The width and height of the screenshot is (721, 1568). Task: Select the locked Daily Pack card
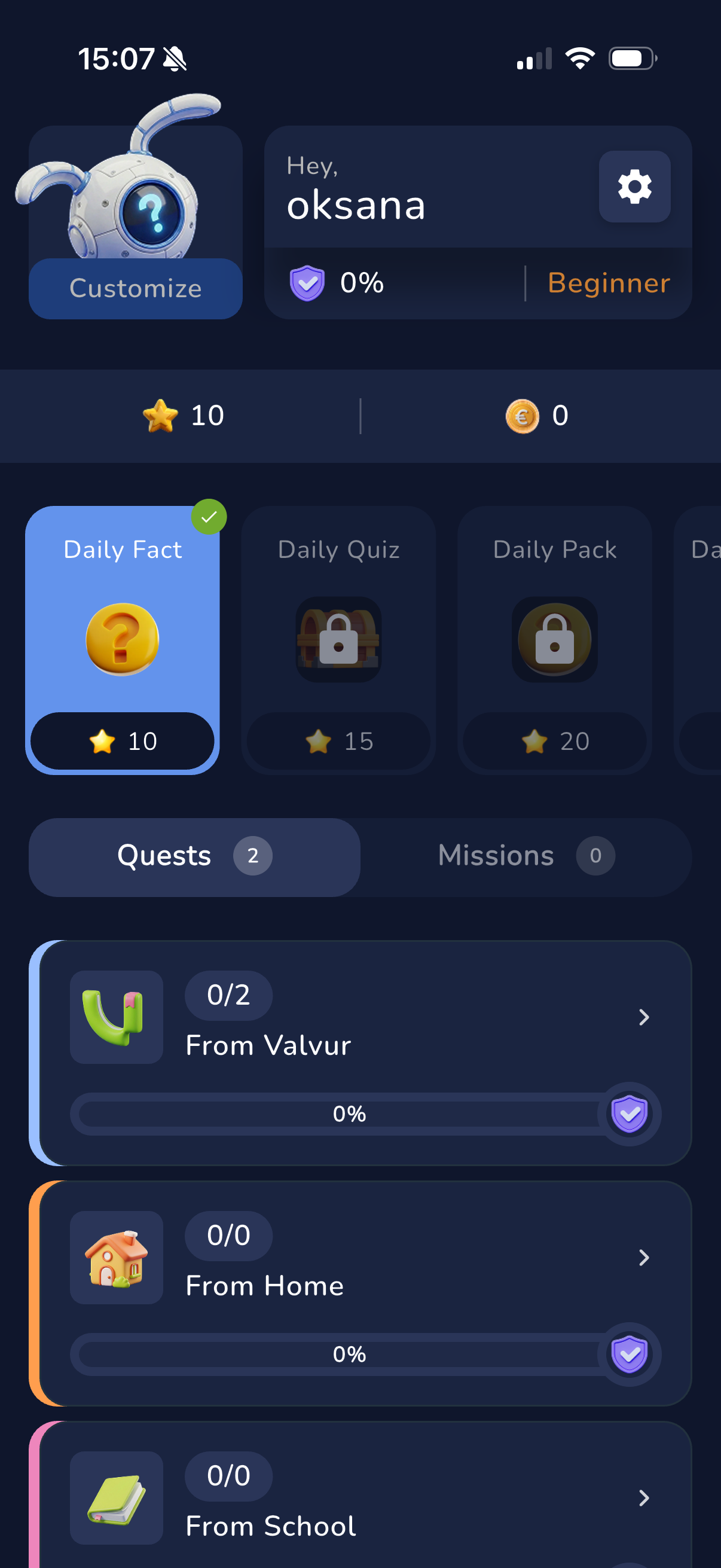[x=554, y=640]
